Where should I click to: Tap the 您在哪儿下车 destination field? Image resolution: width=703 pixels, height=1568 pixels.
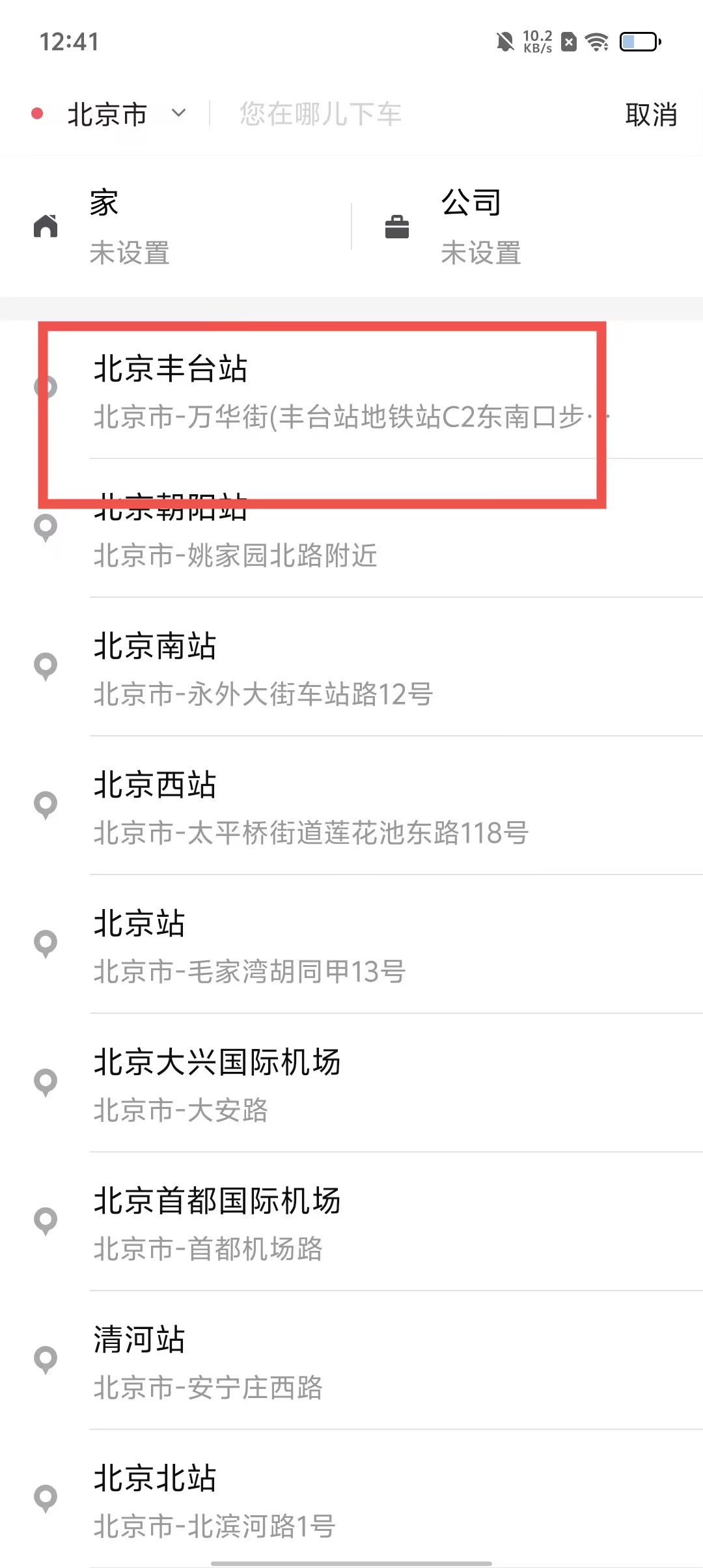[x=391, y=115]
